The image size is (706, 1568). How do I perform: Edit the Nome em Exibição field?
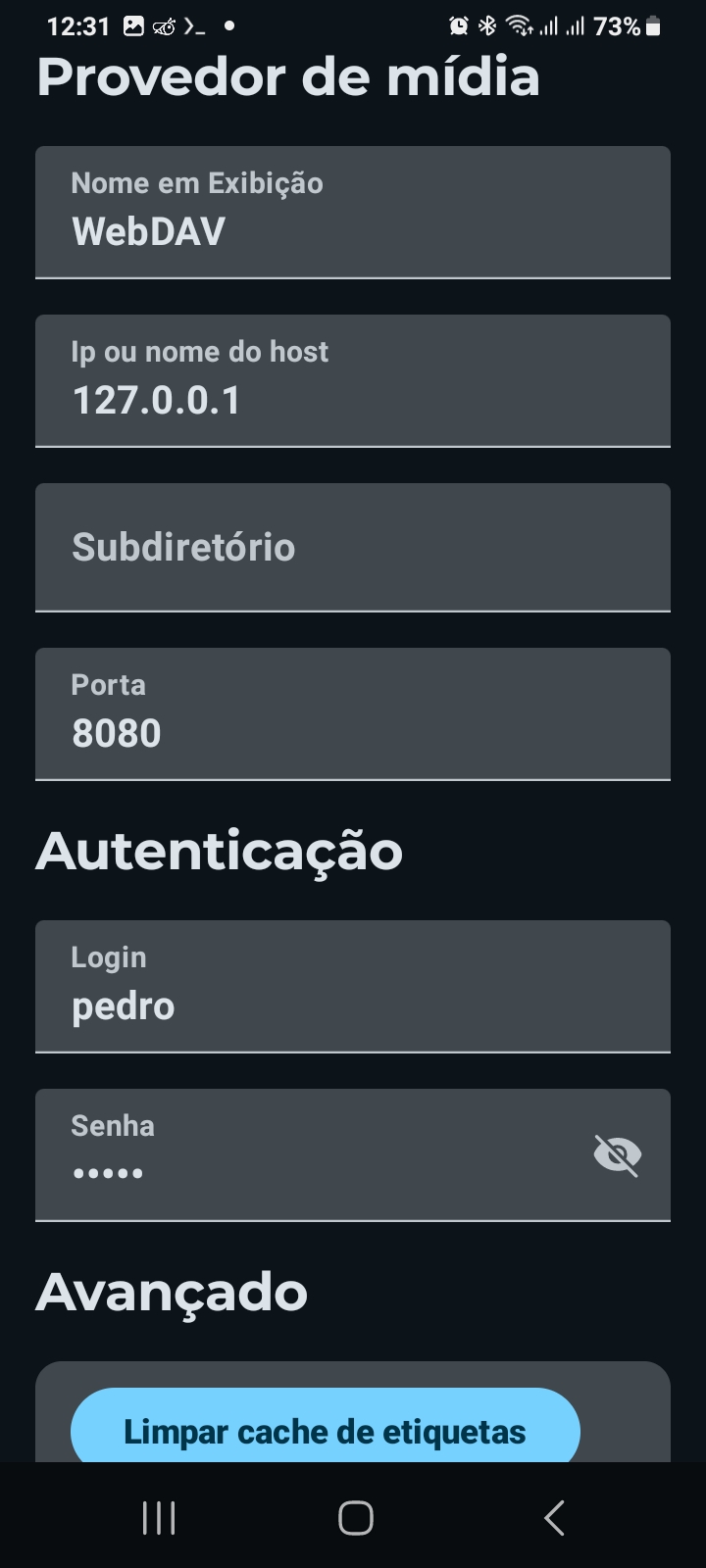[x=353, y=213]
